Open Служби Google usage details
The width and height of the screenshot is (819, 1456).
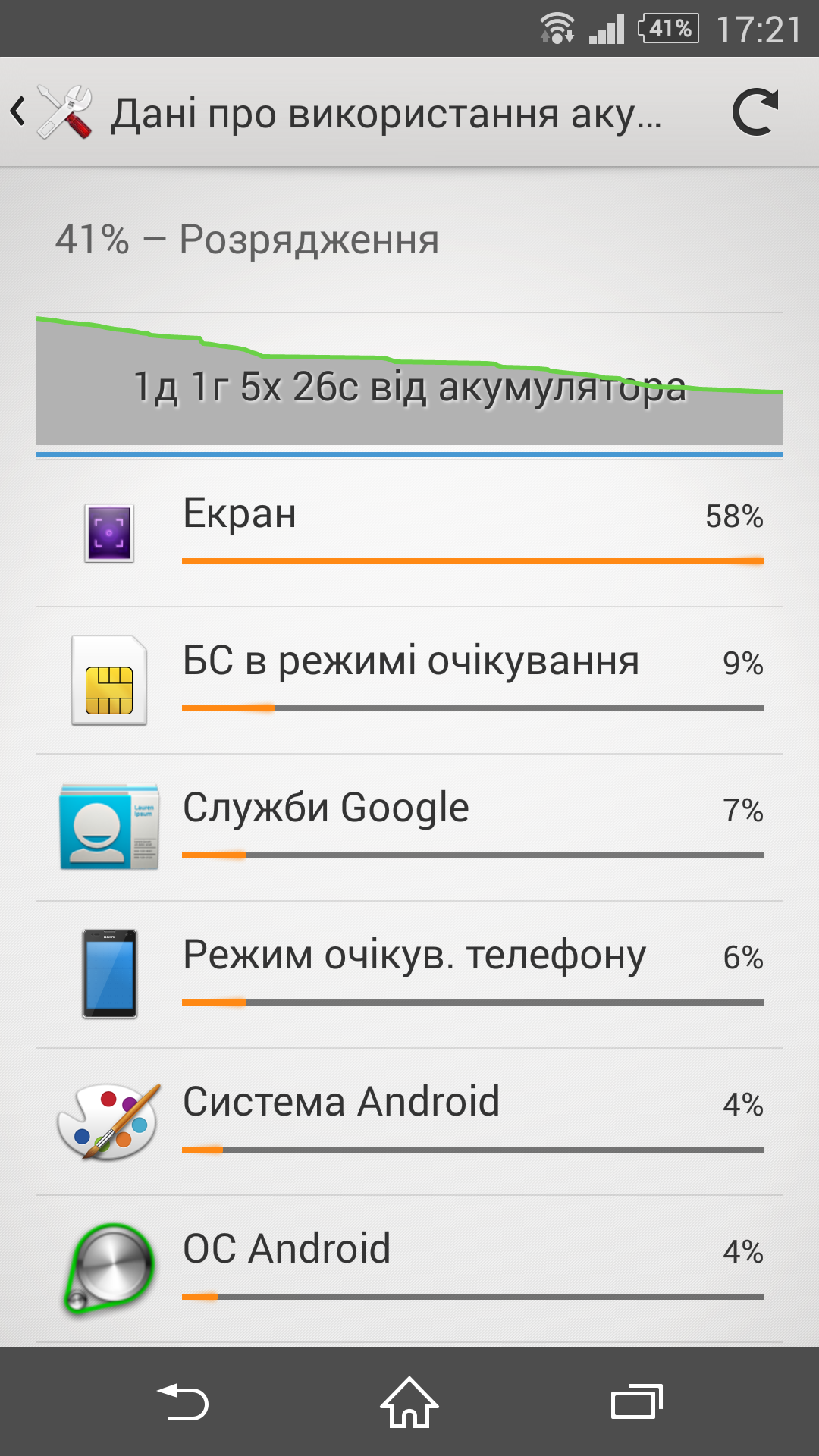[409, 827]
